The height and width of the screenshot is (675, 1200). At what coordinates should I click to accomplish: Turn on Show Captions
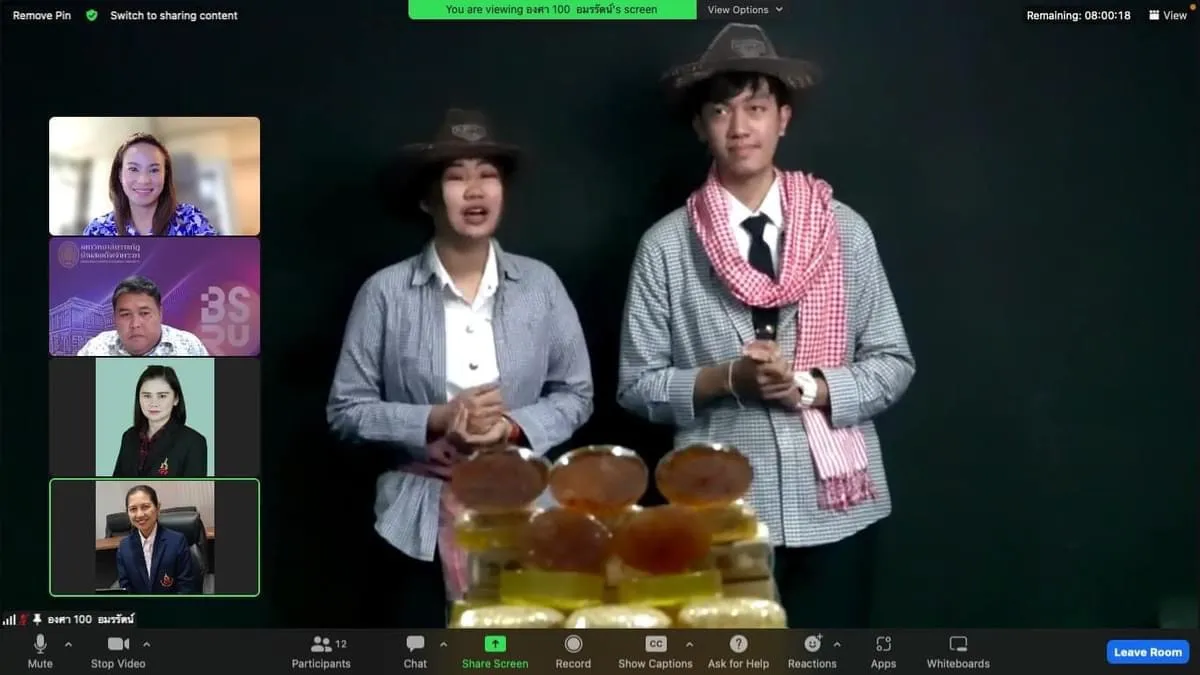pyautogui.click(x=655, y=651)
